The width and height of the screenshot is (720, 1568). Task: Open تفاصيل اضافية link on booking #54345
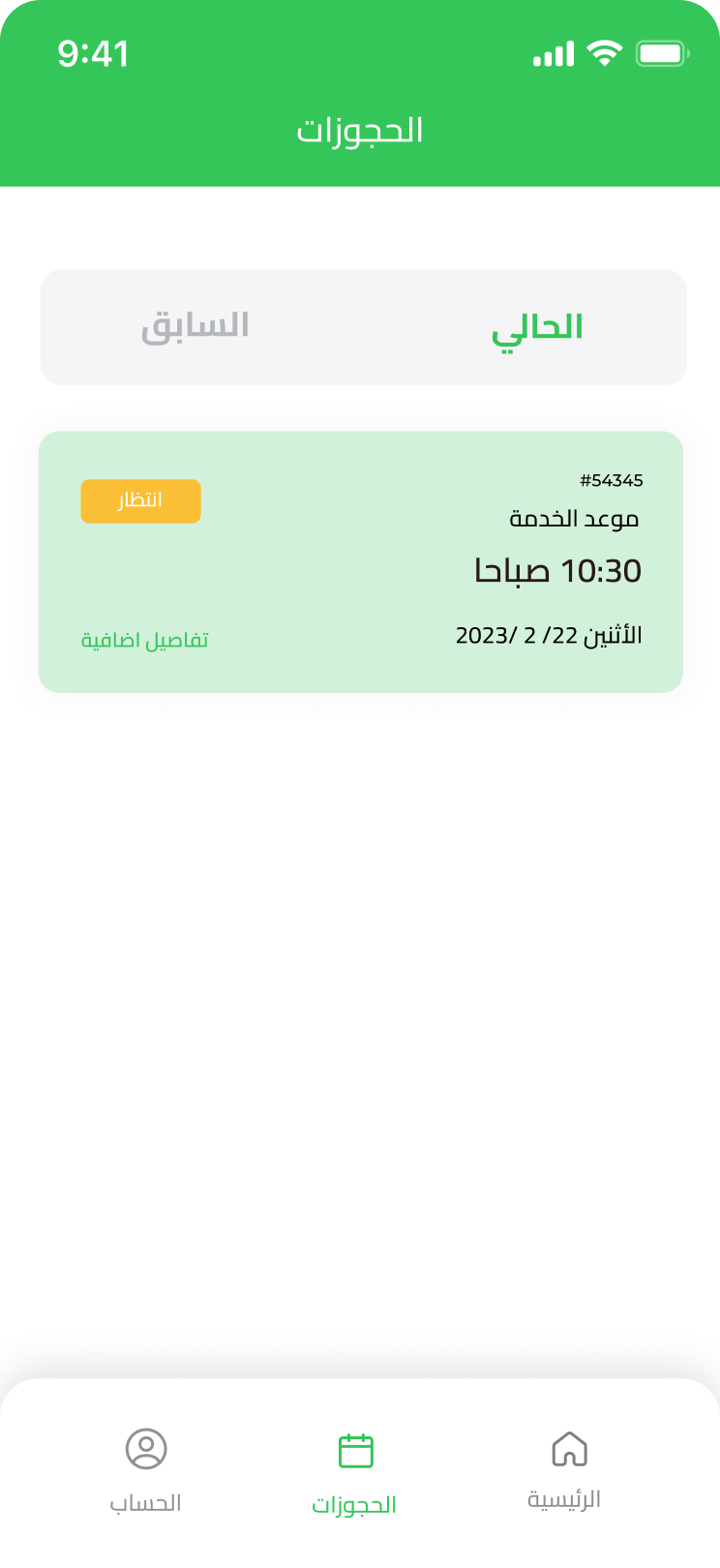coord(144,641)
